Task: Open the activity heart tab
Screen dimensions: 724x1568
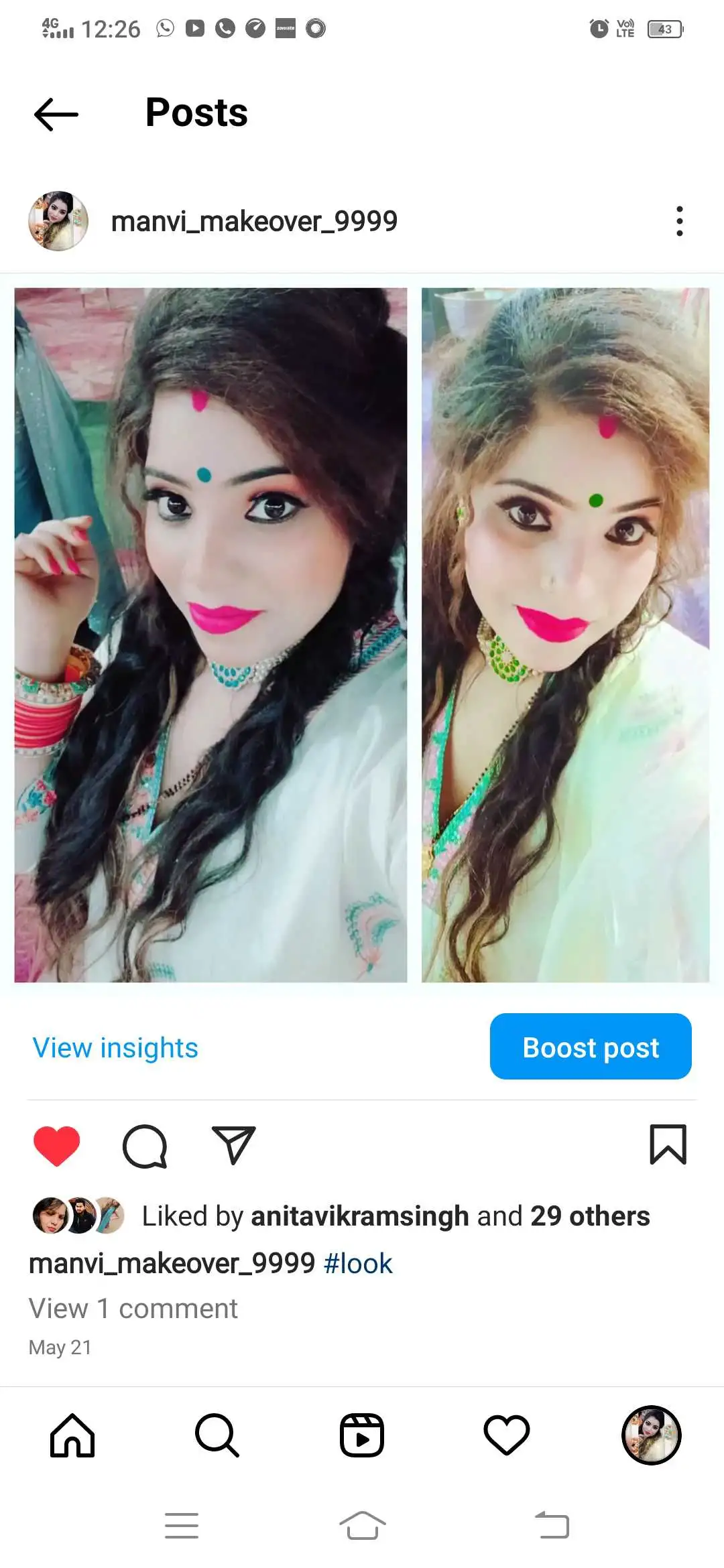Action: click(x=507, y=1435)
